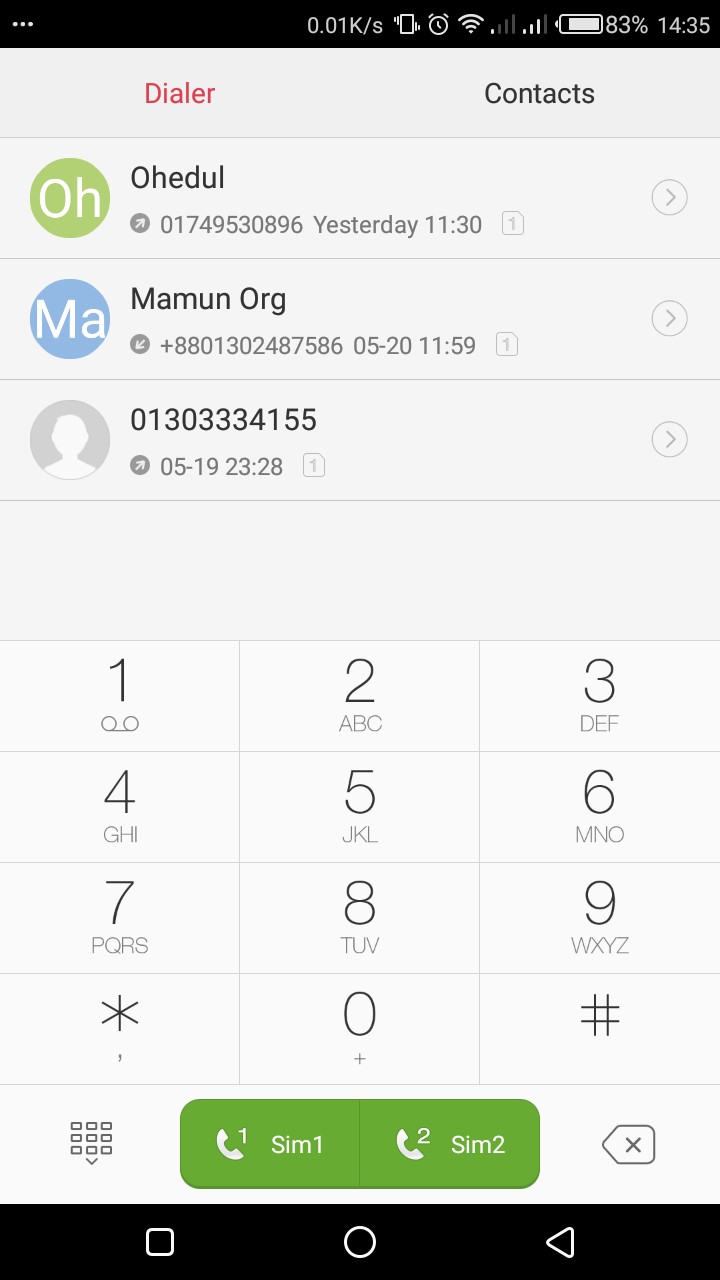This screenshot has width=720, height=1280.
Task: Tap the 5 JKL key
Action: pyautogui.click(x=360, y=807)
